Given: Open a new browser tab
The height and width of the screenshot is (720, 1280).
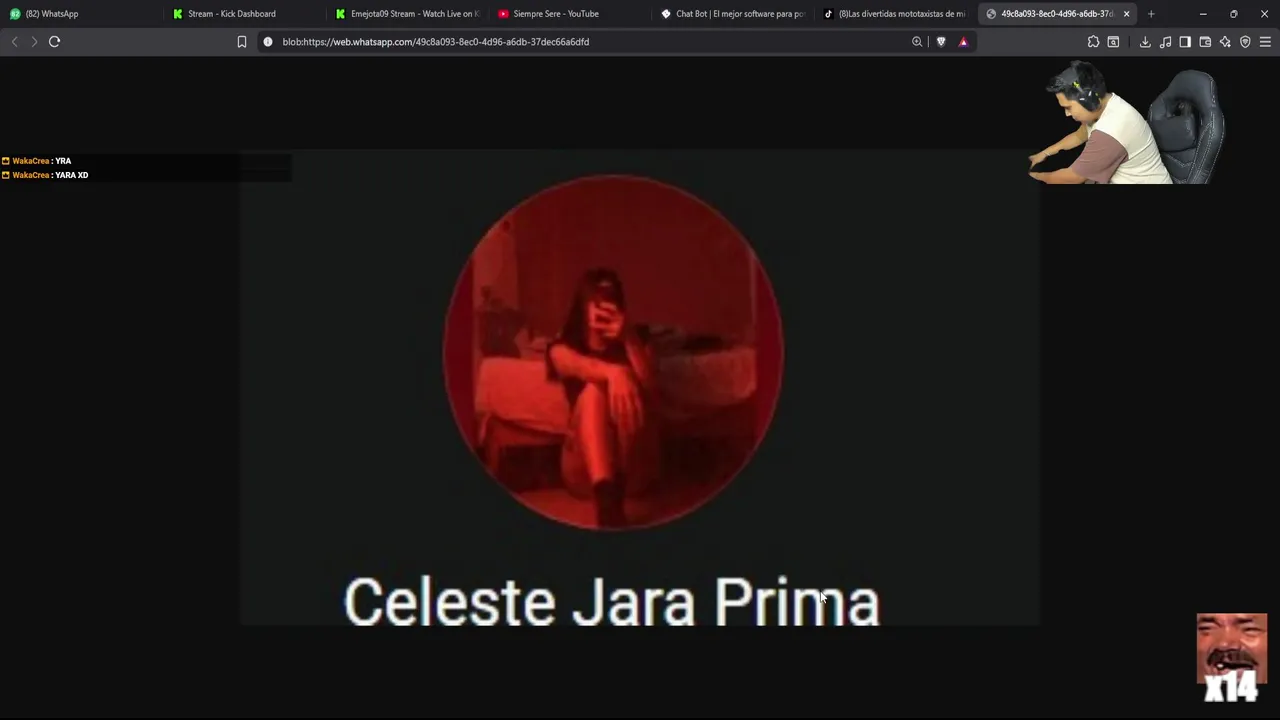Looking at the screenshot, I should (x=1151, y=14).
